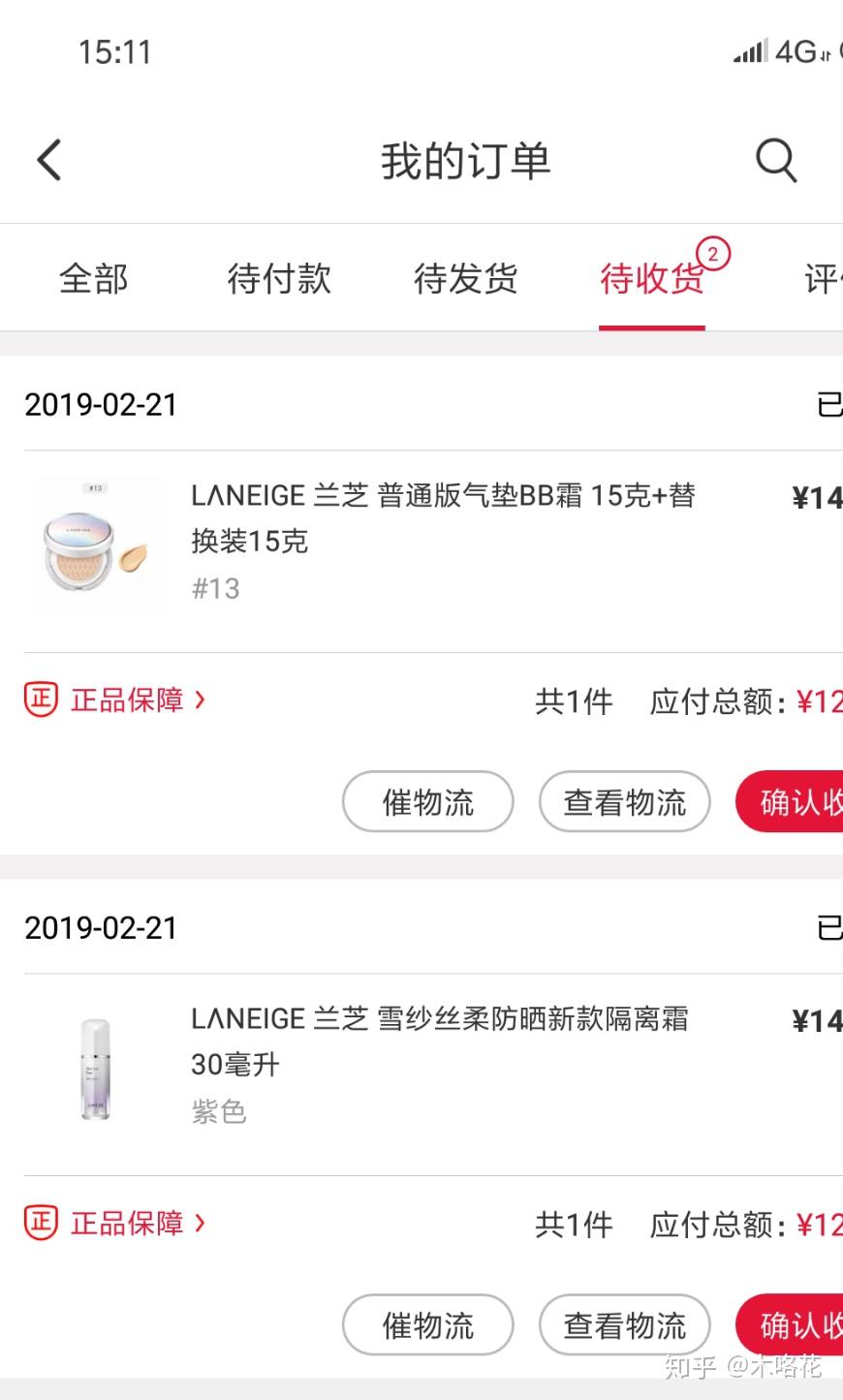
Task: Confirm receipt of the BB霜 order
Action: [793, 802]
